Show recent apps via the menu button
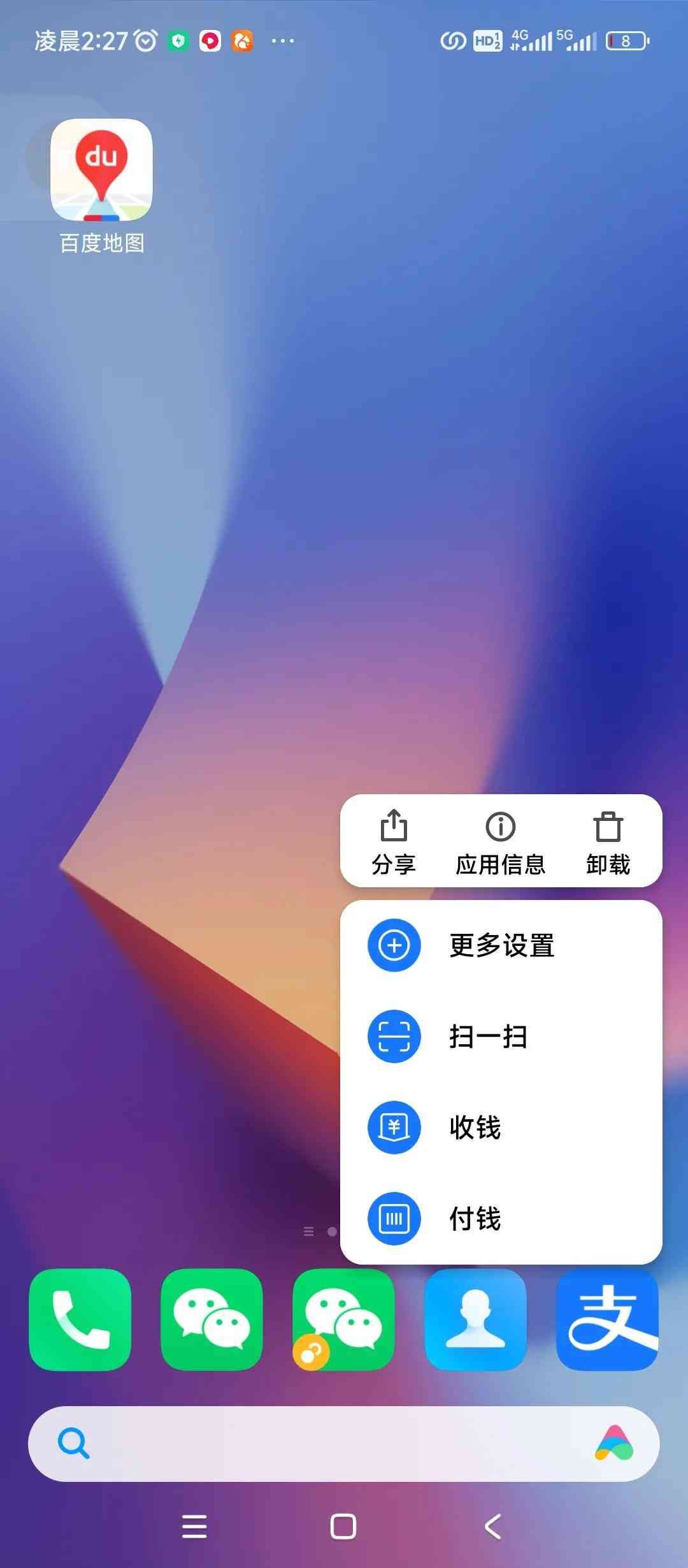This screenshot has height=1568, width=688. click(x=194, y=1527)
